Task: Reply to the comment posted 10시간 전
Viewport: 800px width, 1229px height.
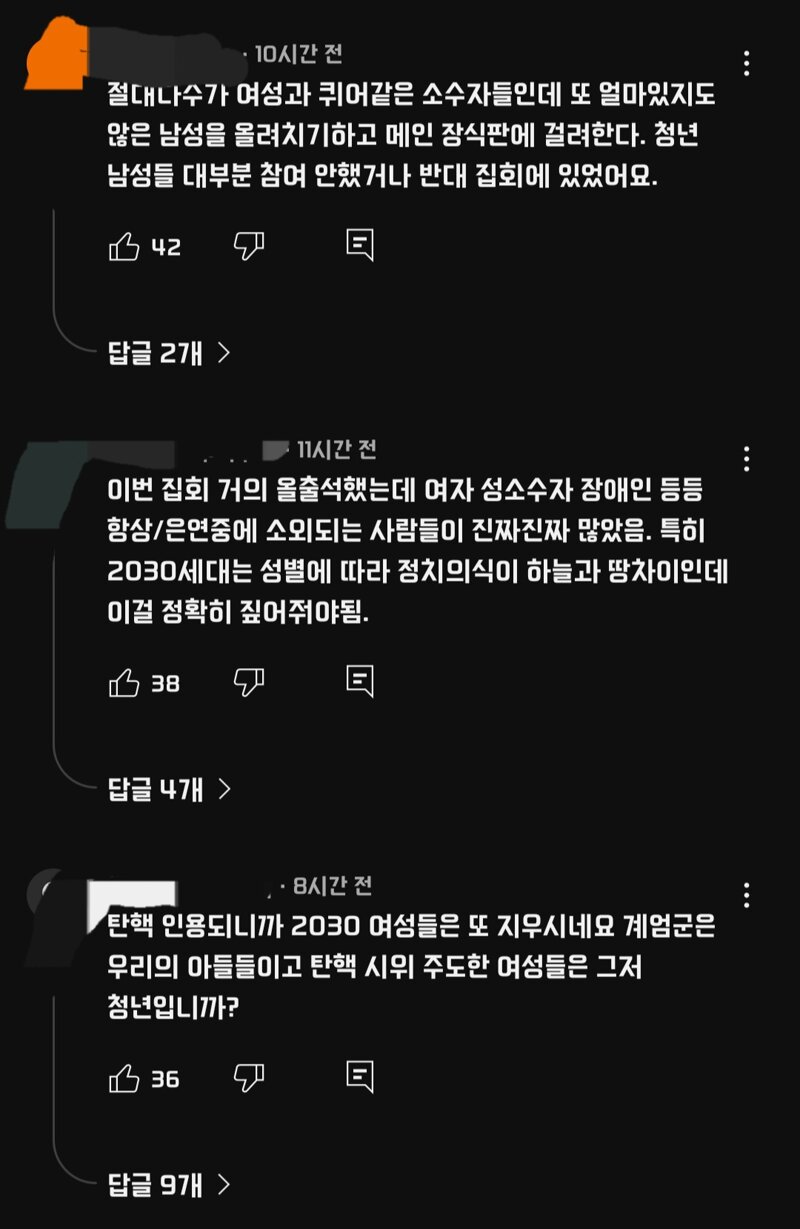Action: [x=360, y=244]
